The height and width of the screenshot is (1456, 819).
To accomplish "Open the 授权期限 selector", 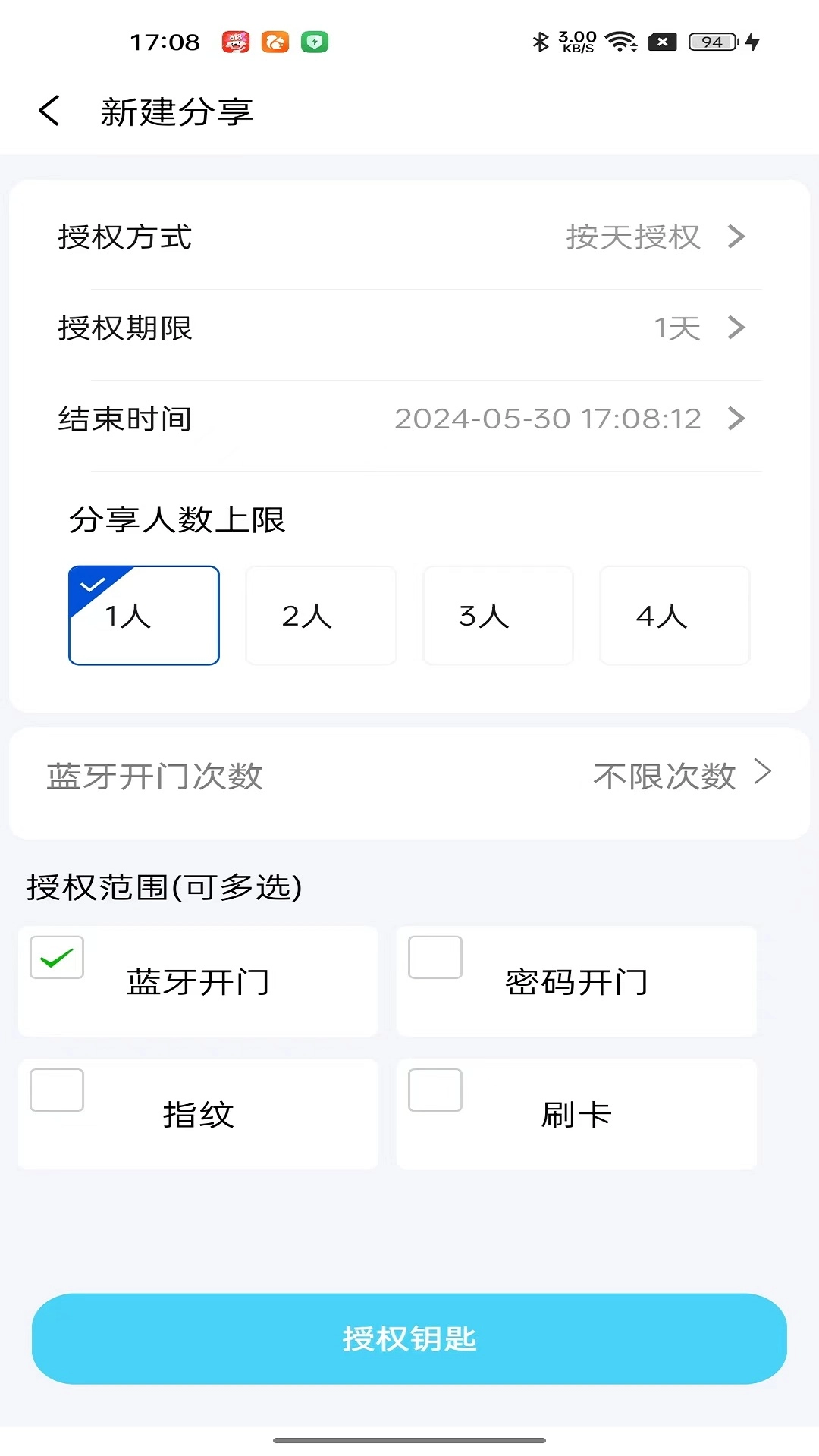I will 409,329.
